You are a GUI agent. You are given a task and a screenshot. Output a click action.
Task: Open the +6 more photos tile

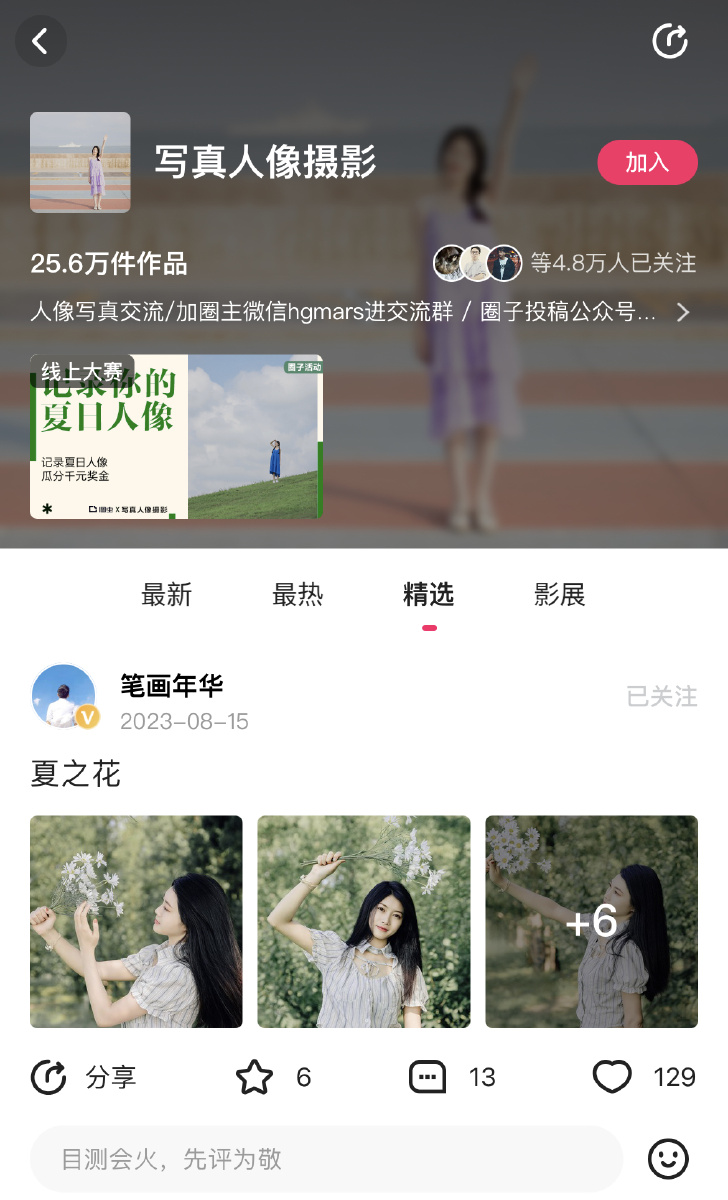coord(591,921)
